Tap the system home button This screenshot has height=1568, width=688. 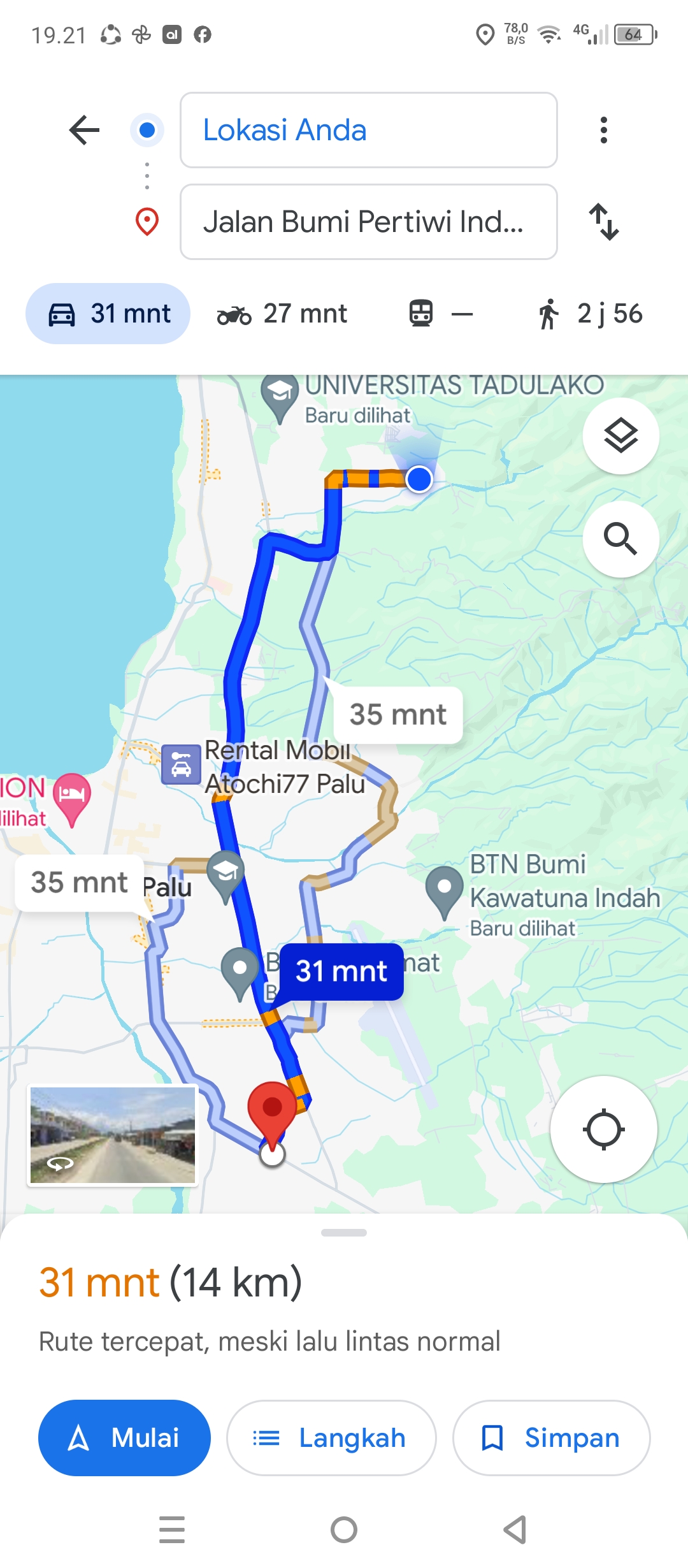344,1530
